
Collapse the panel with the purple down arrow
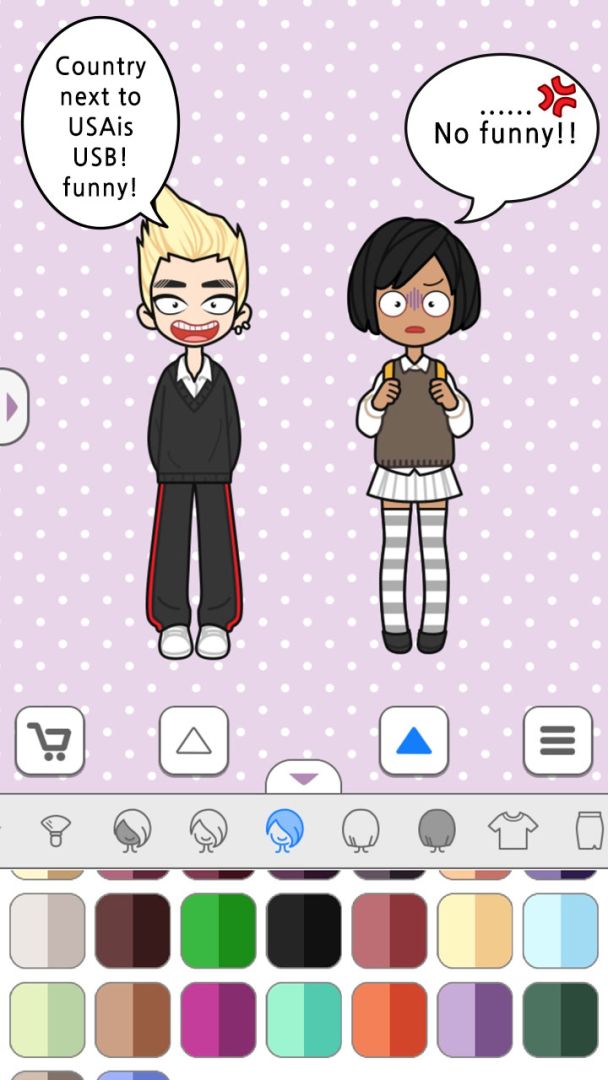[304, 778]
